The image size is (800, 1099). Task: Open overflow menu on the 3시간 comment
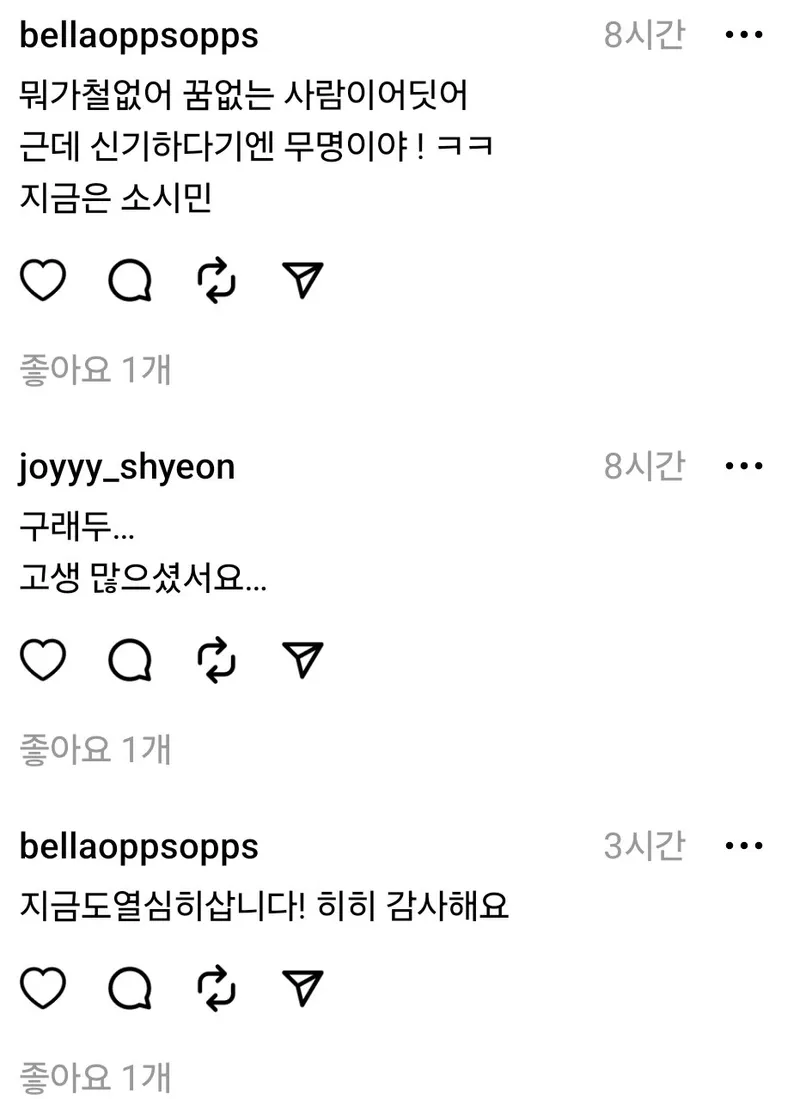[x=744, y=846]
